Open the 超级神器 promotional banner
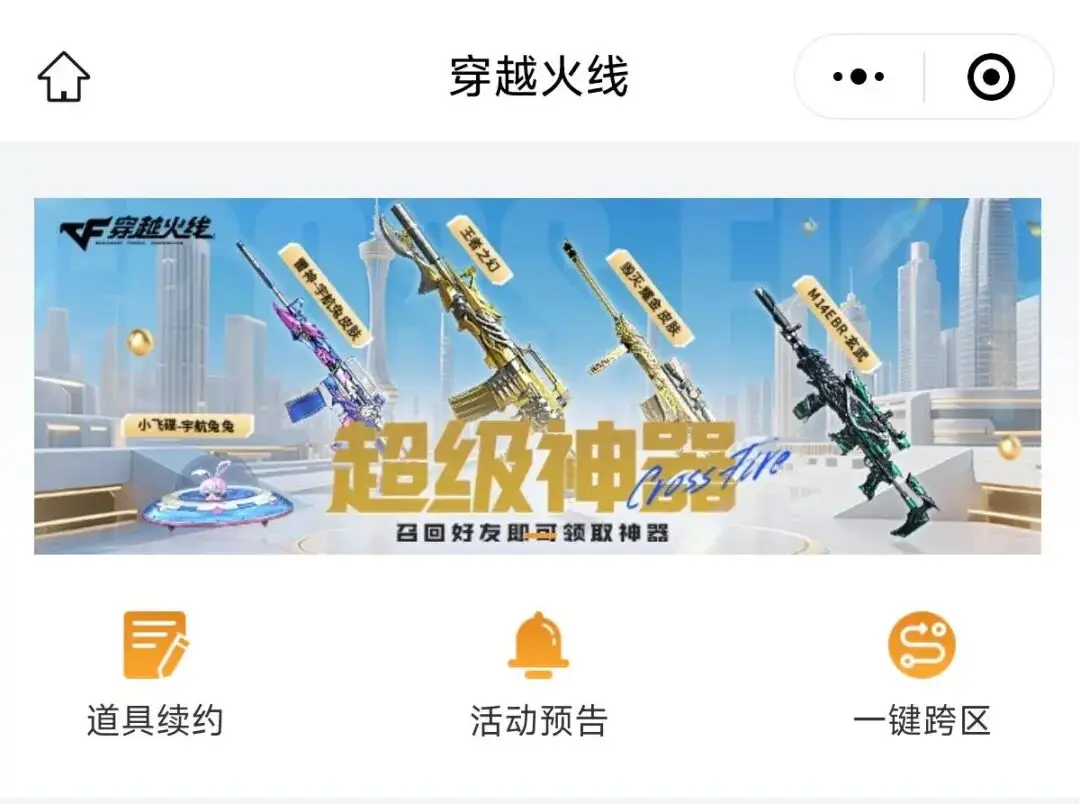 537,376
